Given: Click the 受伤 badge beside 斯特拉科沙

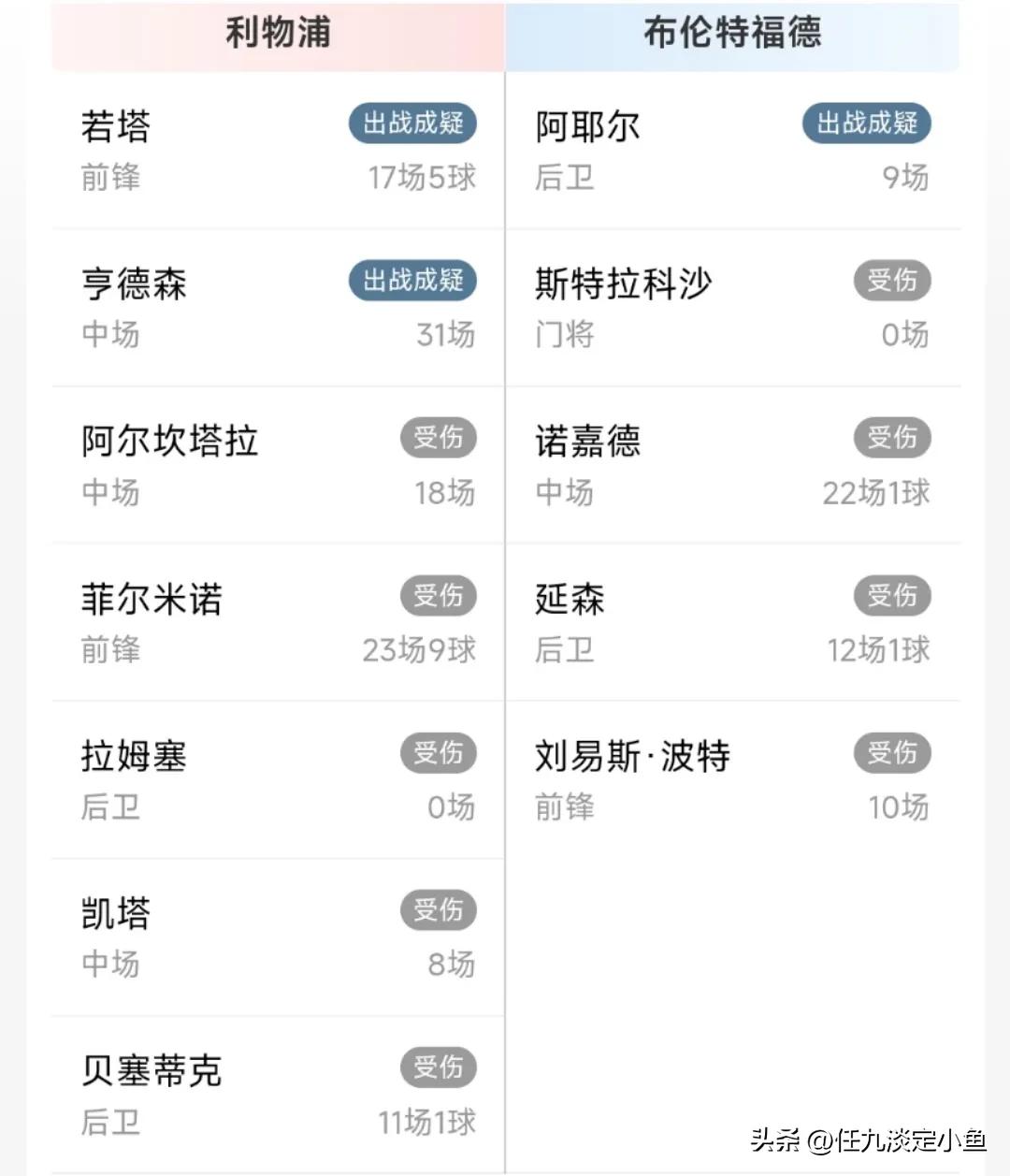Looking at the screenshot, I should 892,281.
